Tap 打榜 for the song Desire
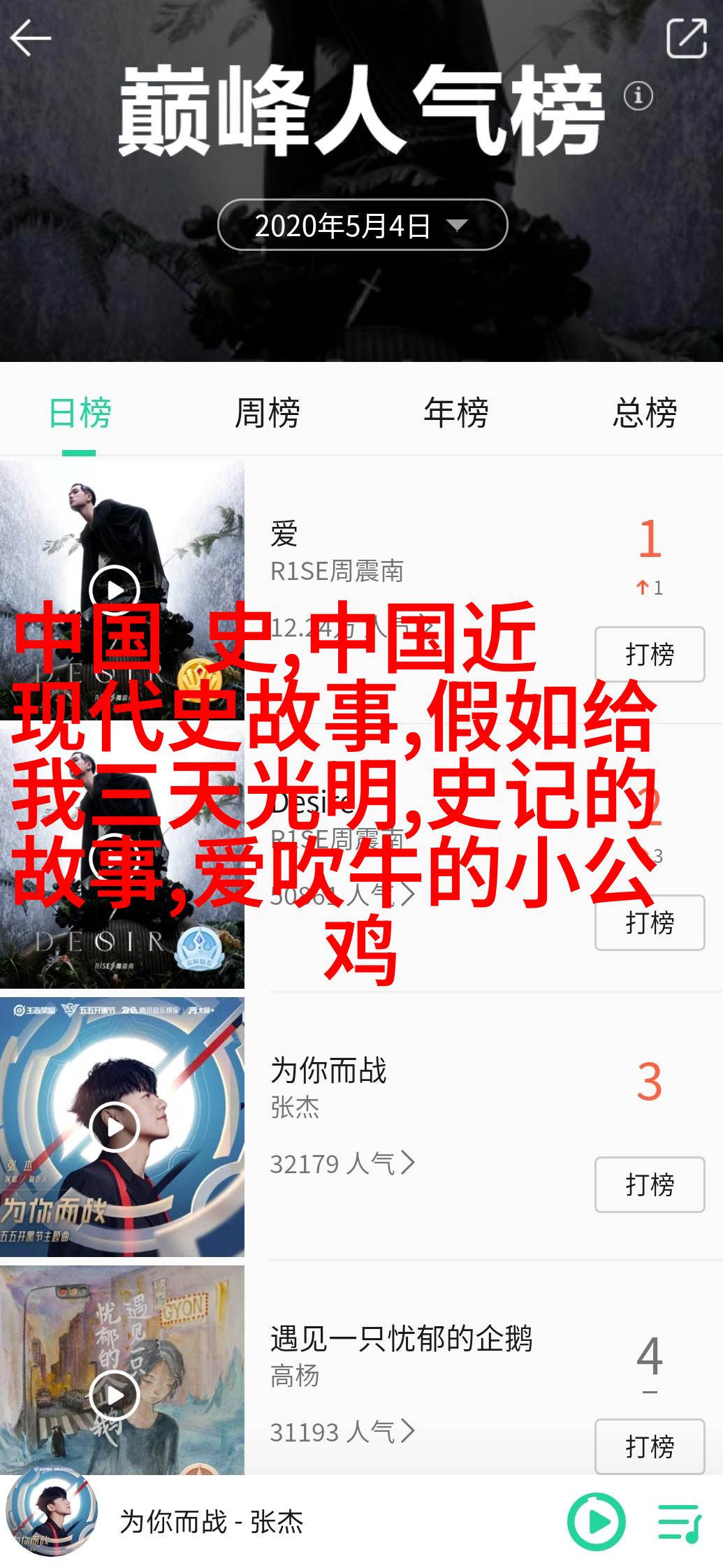Viewport: 723px width, 1568px height. (x=649, y=922)
